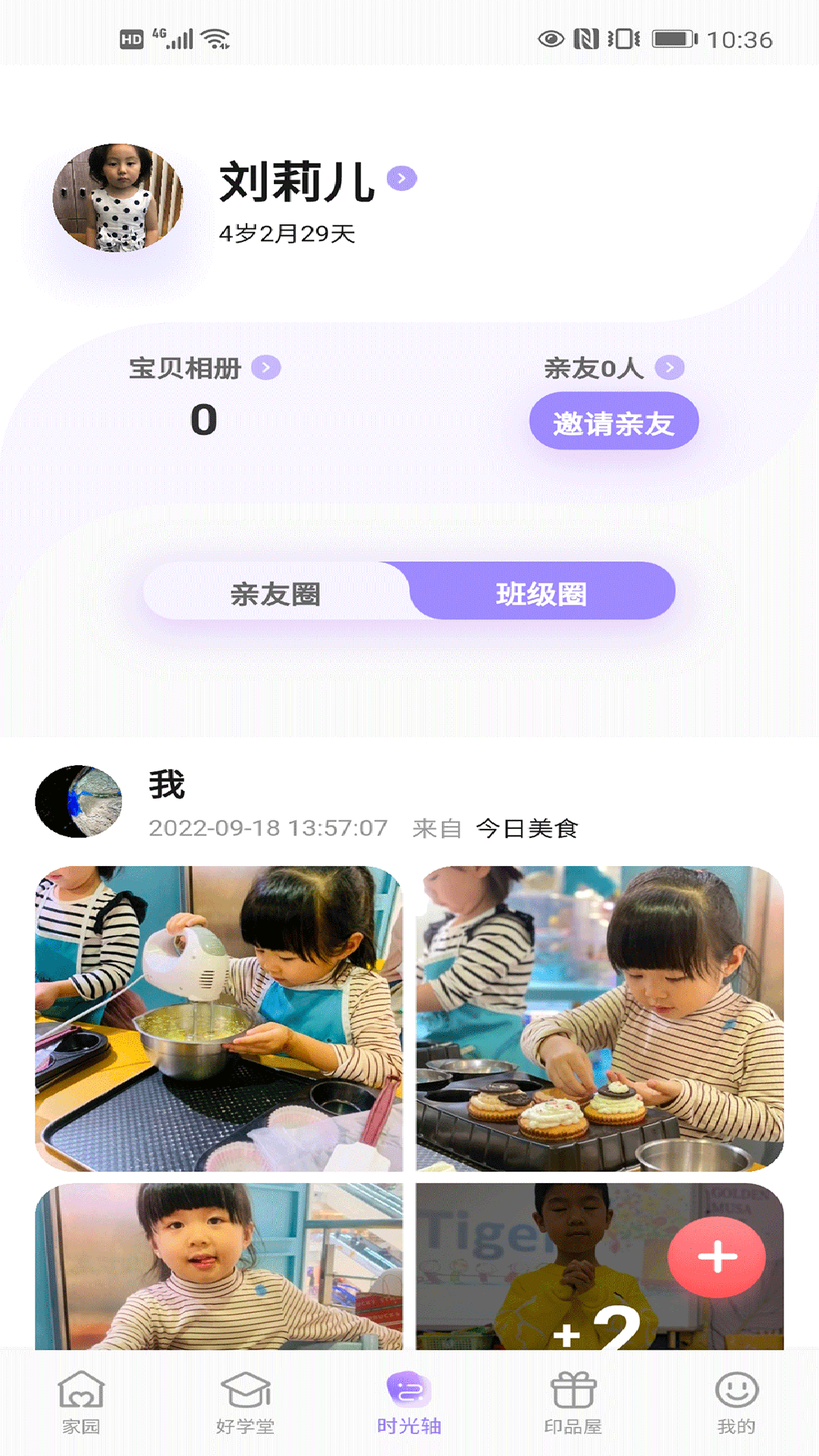The image size is (819, 1456).
Task: Open the 今日美食 source link
Action: (x=527, y=828)
